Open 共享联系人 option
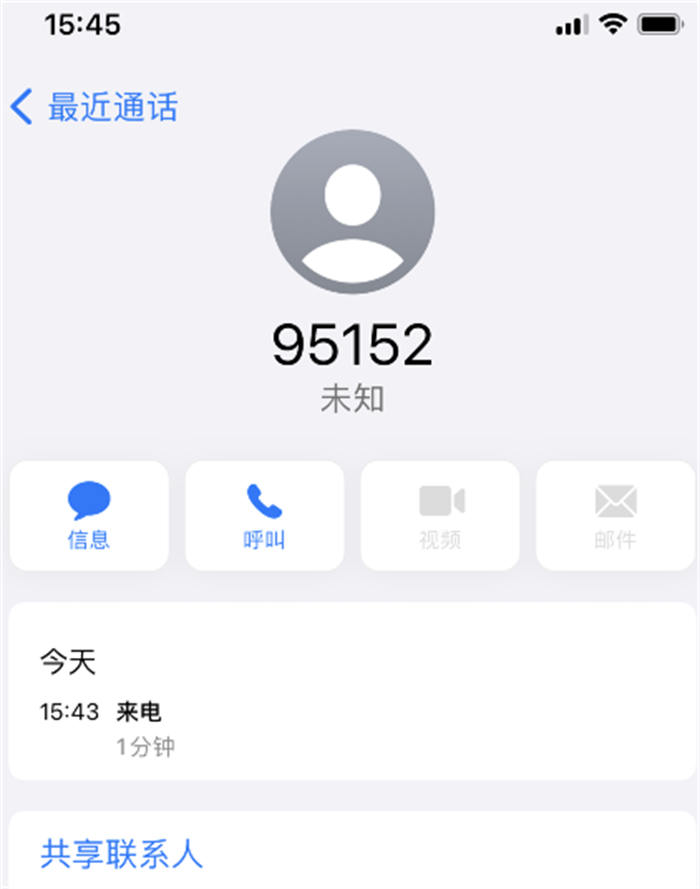This screenshot has height=889, width=700. [x=121, y=854]
